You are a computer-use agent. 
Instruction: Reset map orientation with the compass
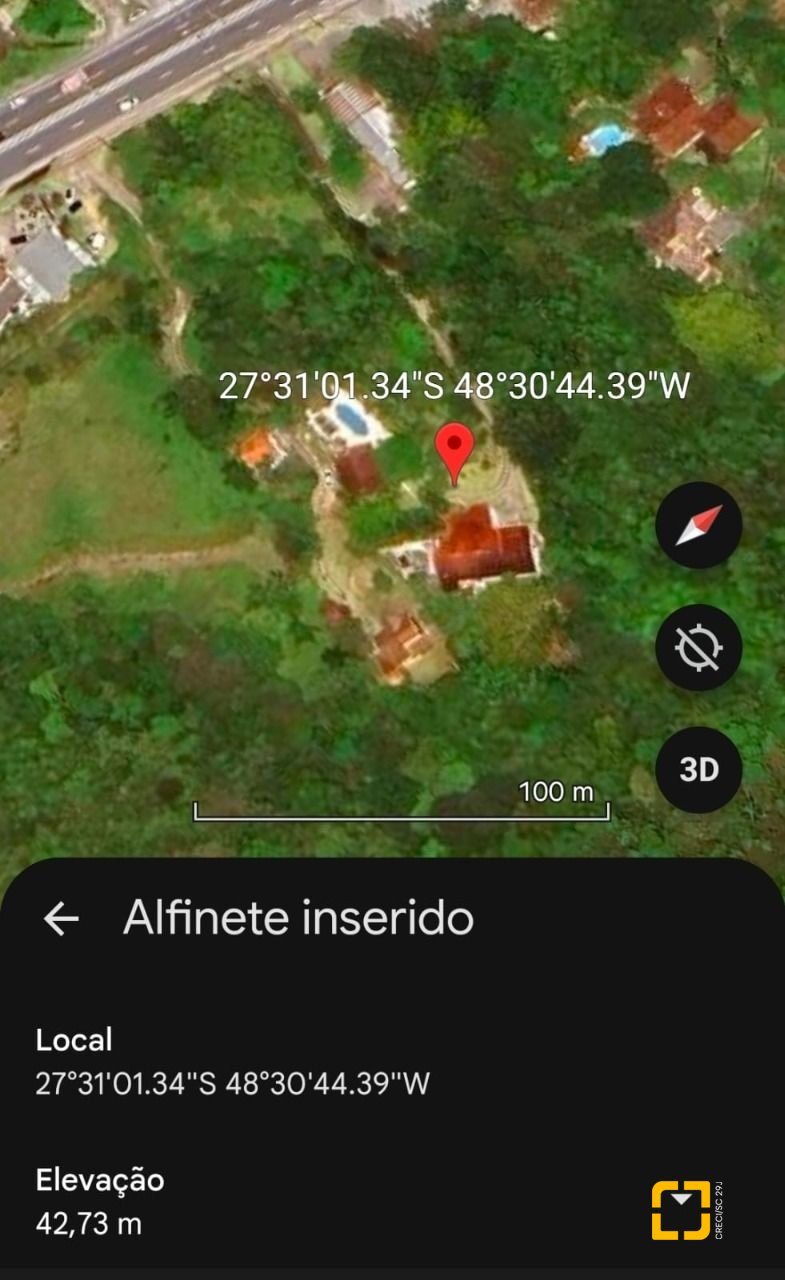[x=698, y=525]
